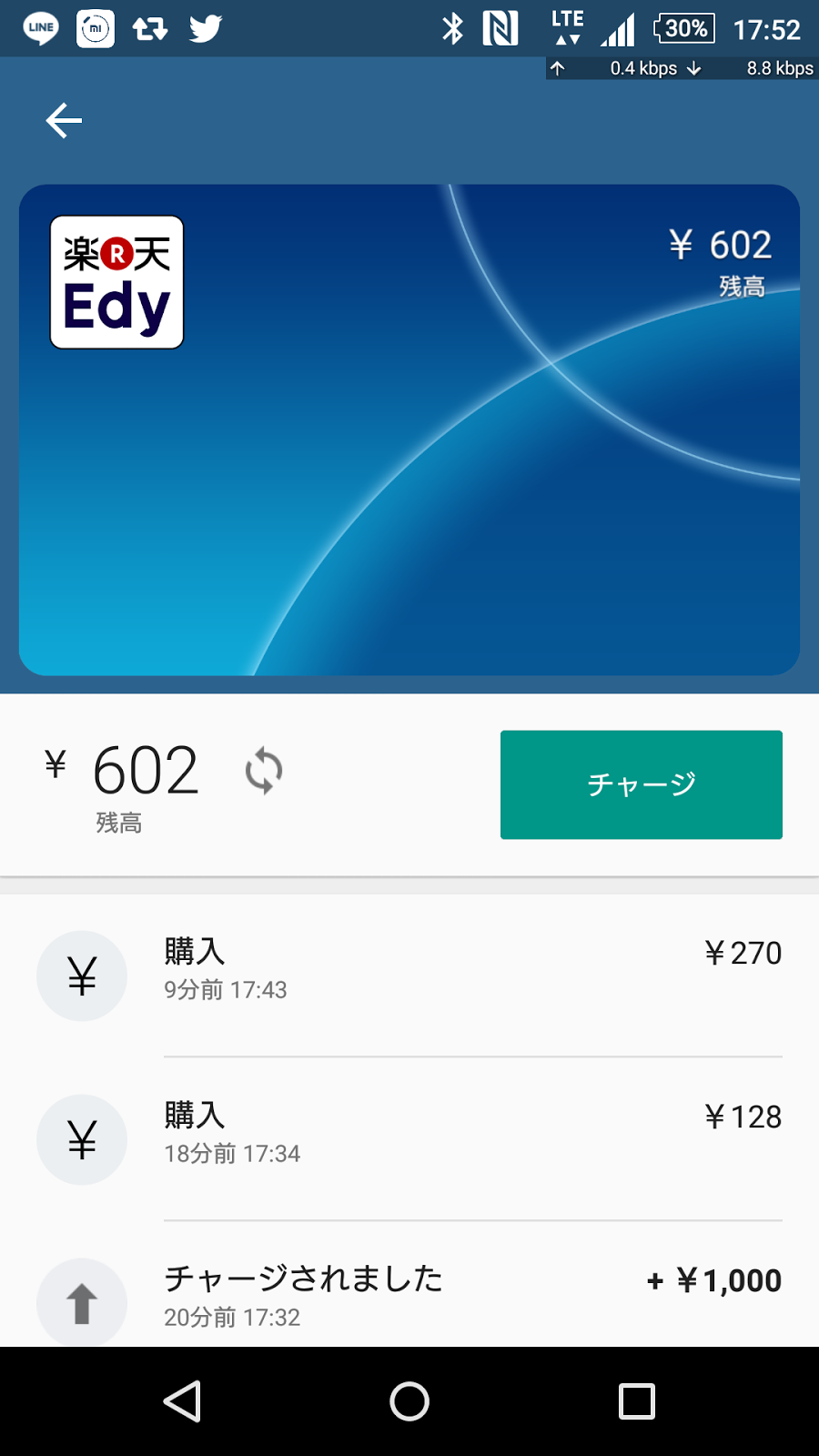
Task: Show recent apps
Action: pos(636,1401)
